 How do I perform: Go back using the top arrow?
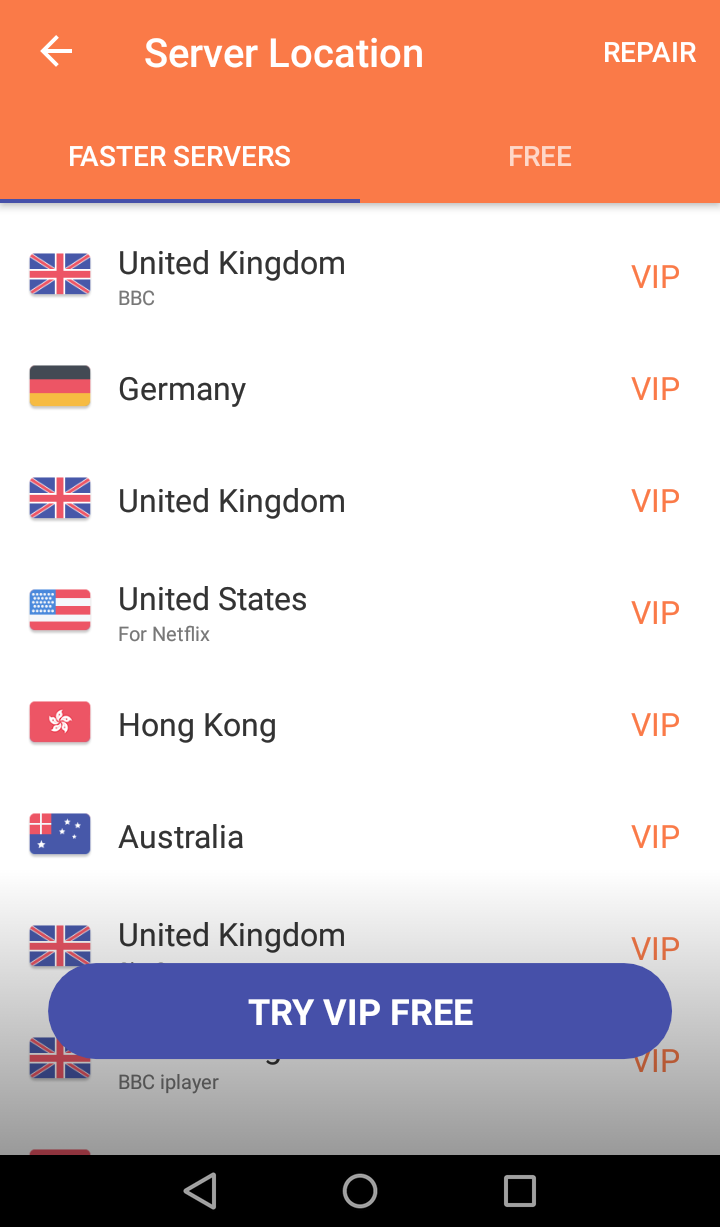point(56,52)
